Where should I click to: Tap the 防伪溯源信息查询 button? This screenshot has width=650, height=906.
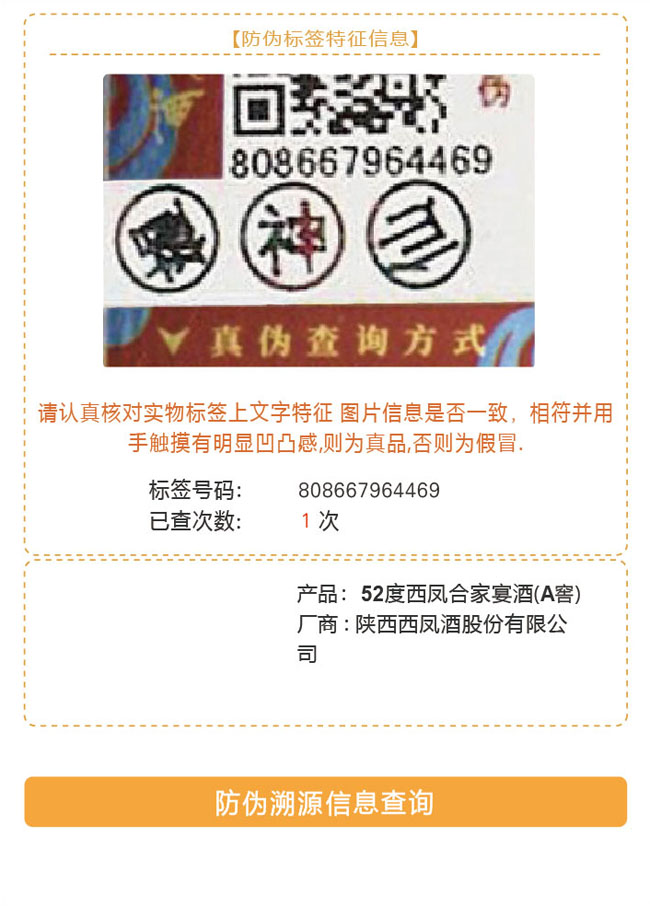pos(325,802)
